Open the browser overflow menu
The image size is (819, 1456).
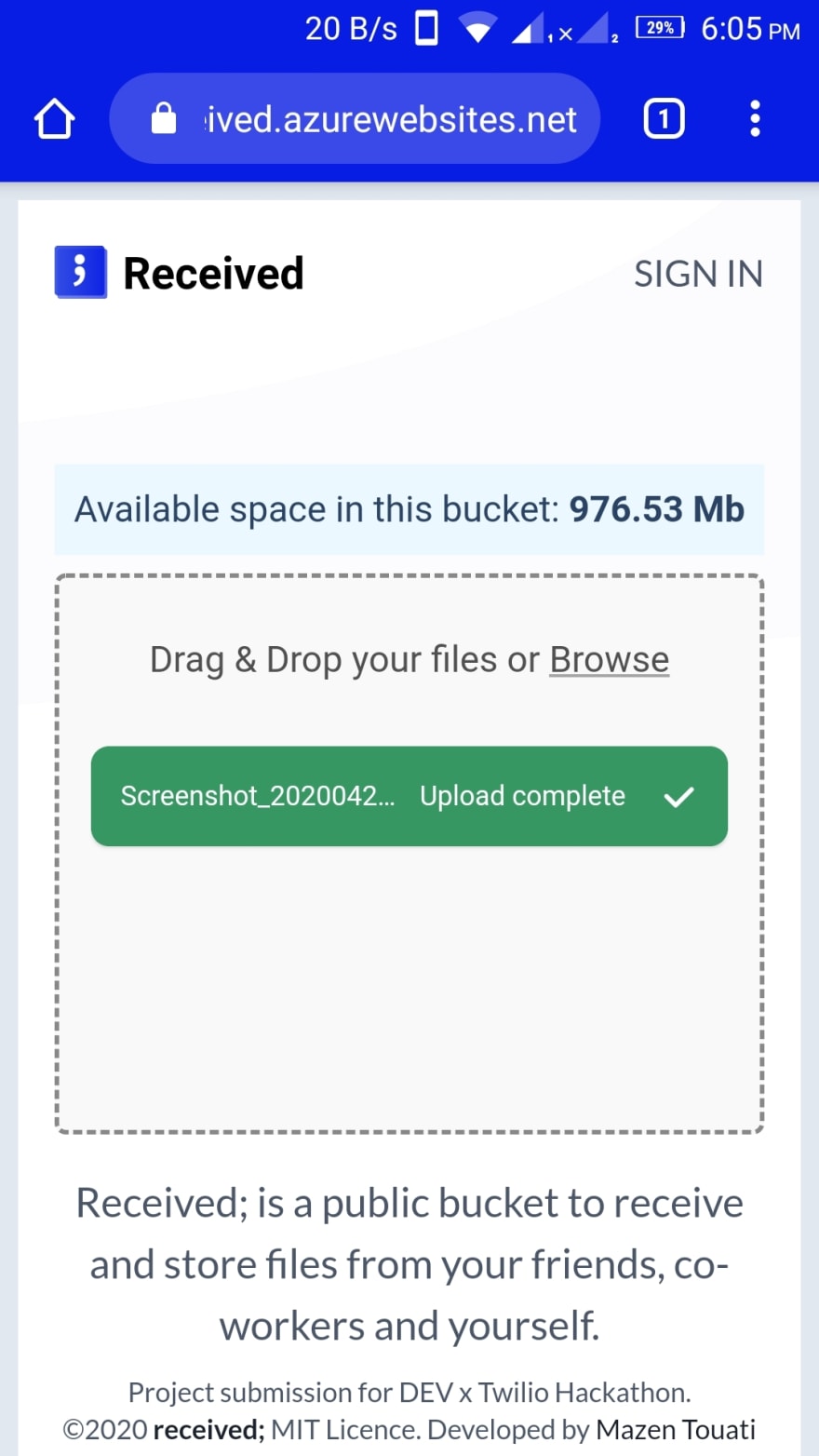pyautogui.click(x=755, y=119)
